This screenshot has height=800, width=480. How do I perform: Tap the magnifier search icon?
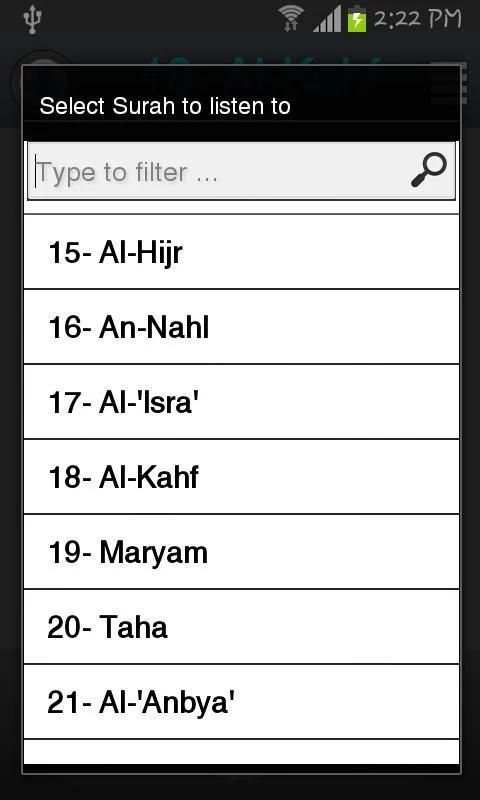tap(428, 171)
